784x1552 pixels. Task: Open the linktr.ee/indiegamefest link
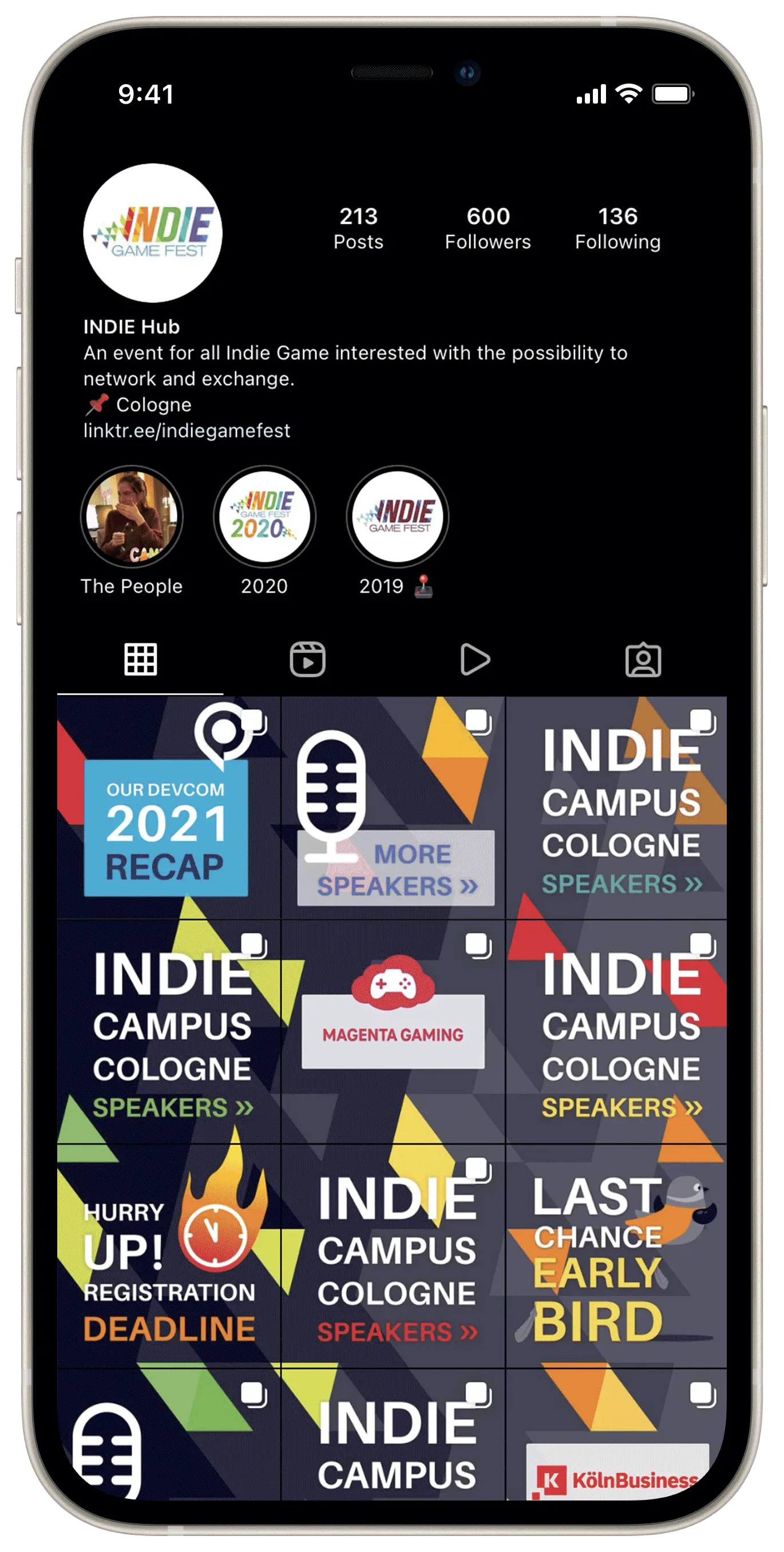pyautogui.click(x=187, y=431)
